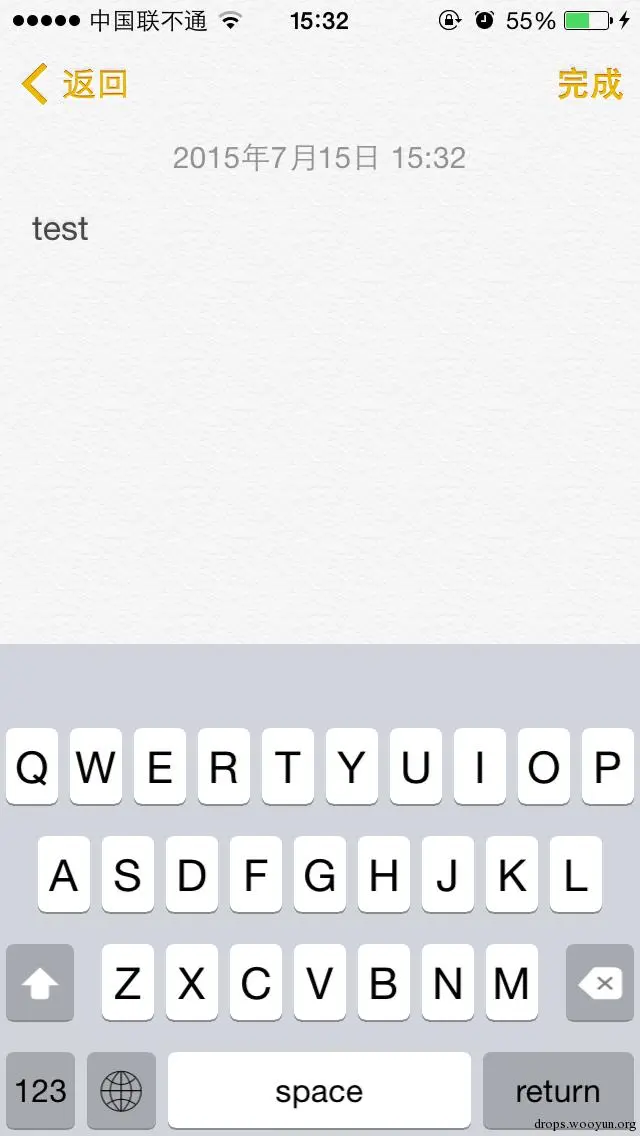Tap the backspace key
This screenshot has height=1136, width=640.
(600, 983)
